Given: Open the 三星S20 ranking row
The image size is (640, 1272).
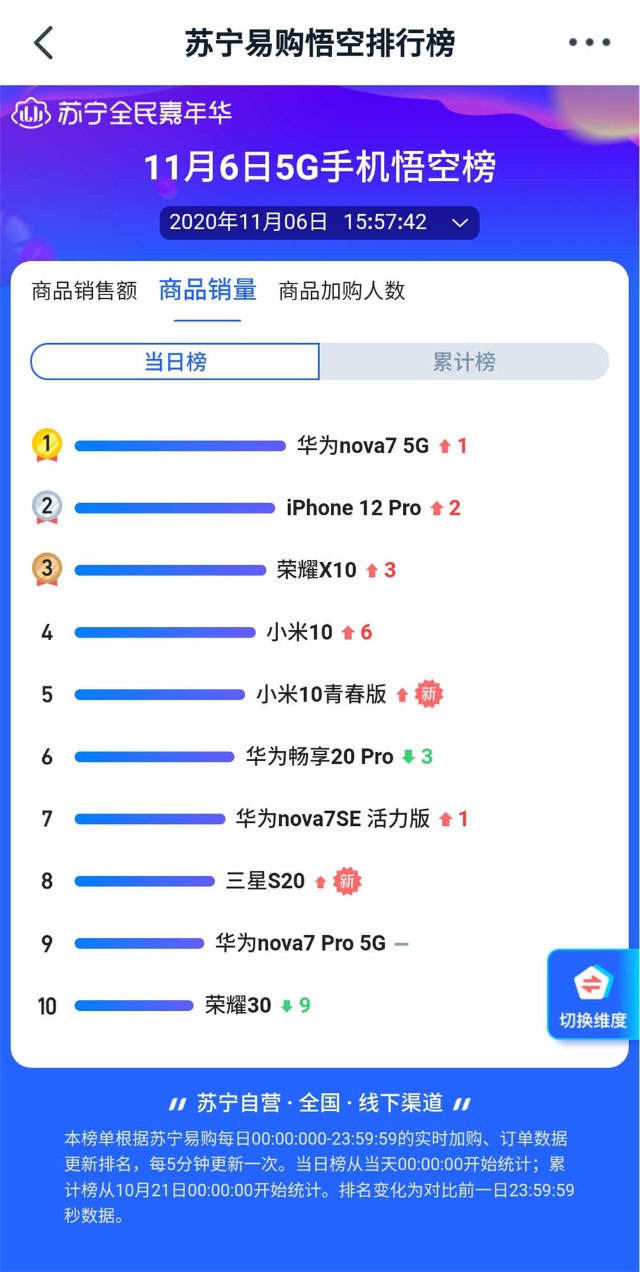Looking at the screenshot, I should [x=319, y=881].
